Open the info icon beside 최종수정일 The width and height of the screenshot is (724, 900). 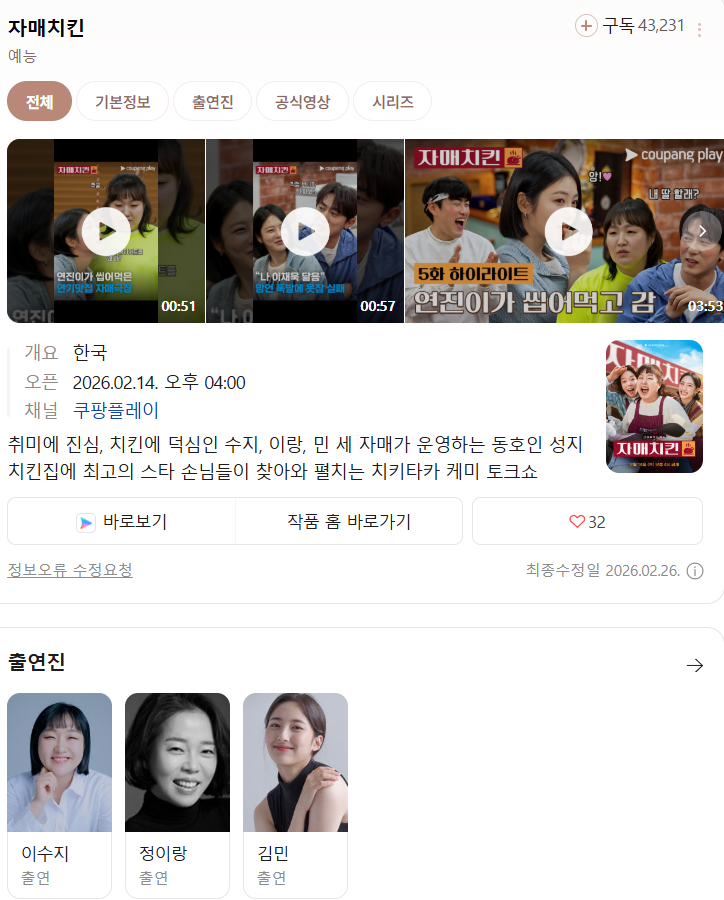(695, 571)
